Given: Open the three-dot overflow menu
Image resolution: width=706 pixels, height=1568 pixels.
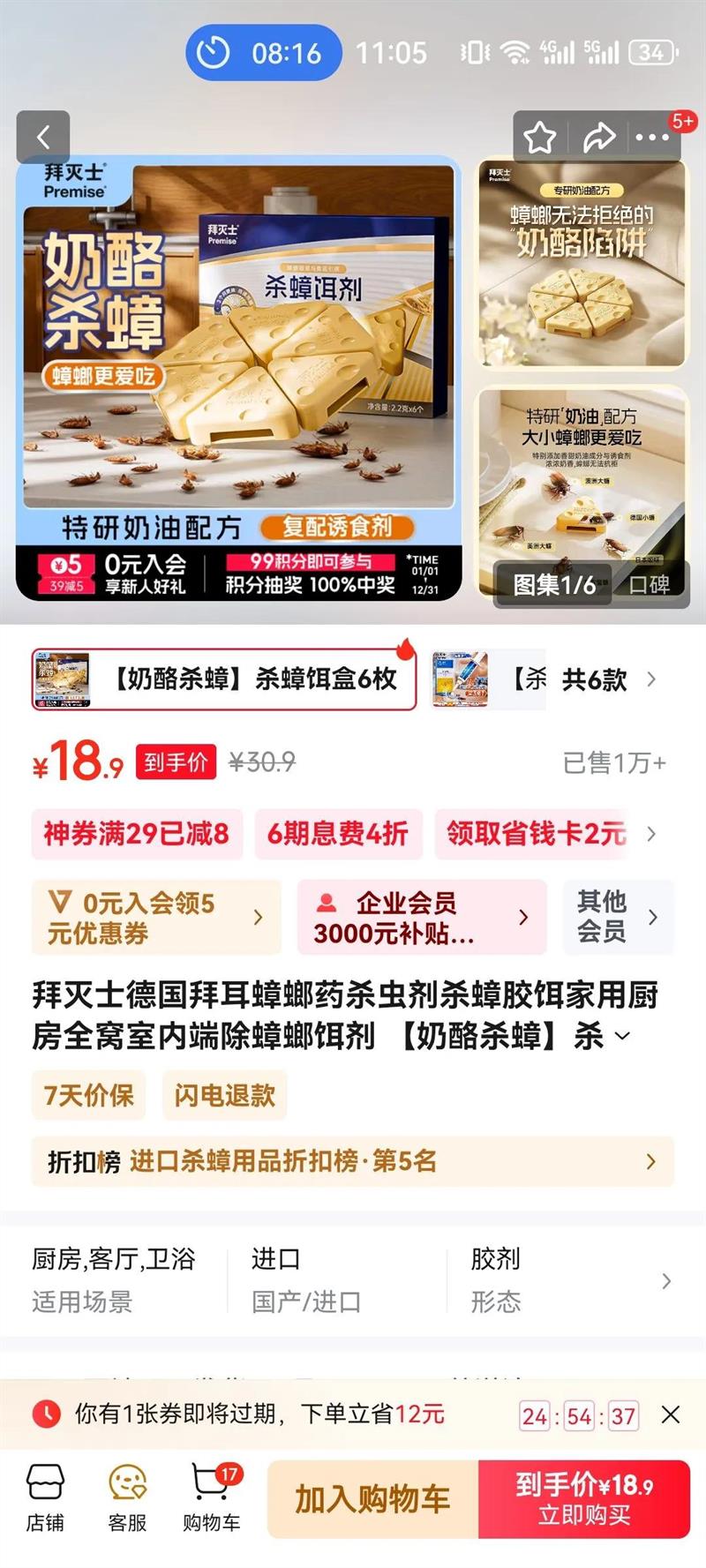Looking at the screenshot, I should [x=652, y=138].
